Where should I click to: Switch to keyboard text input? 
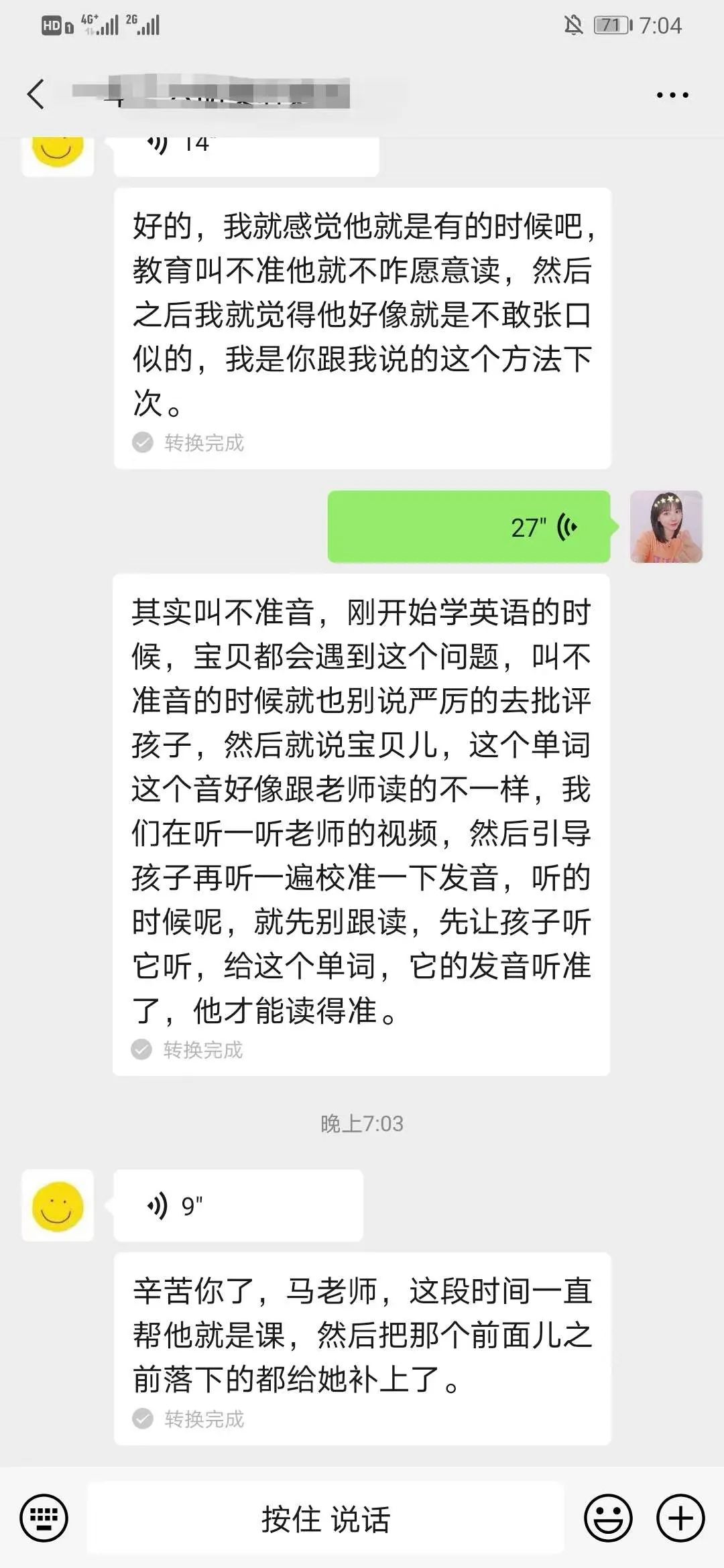point(44,1518)
